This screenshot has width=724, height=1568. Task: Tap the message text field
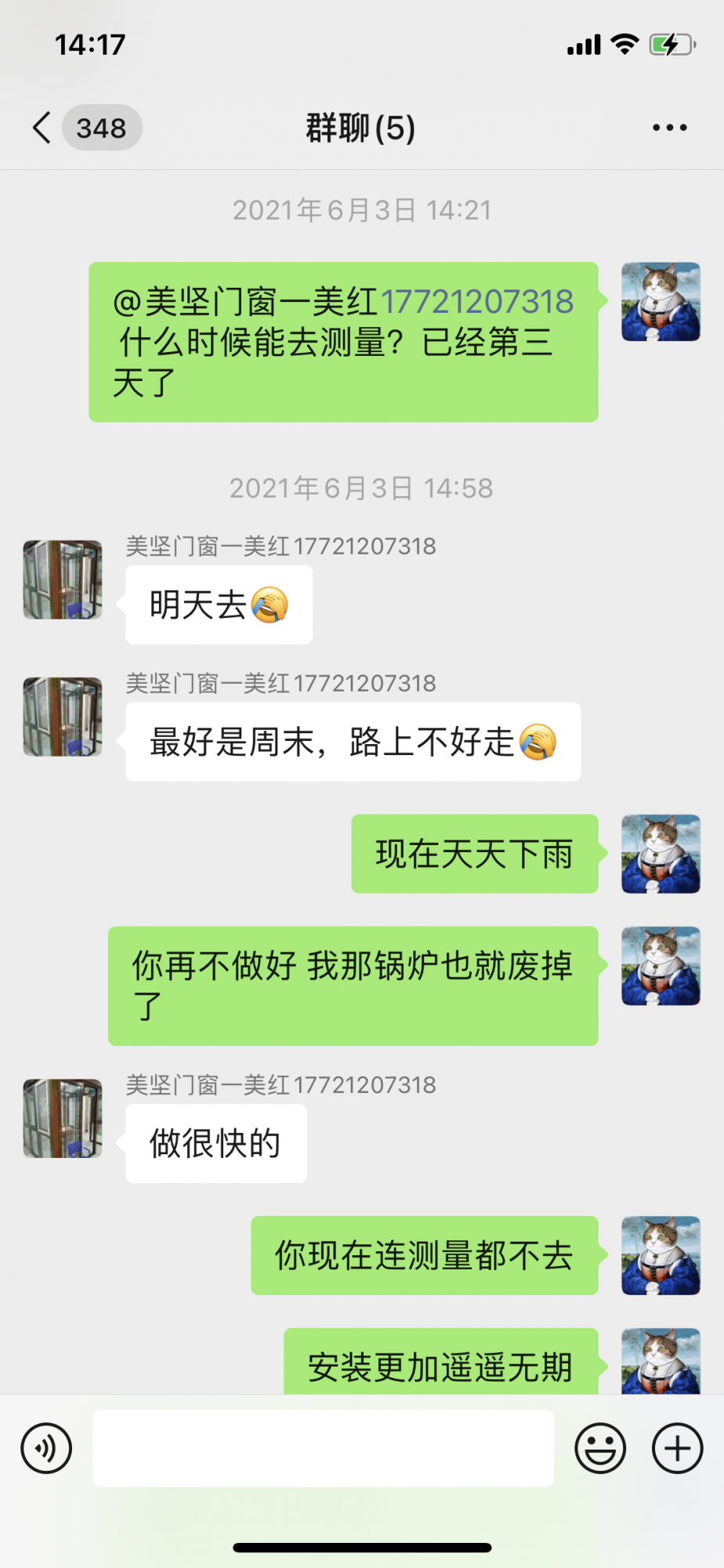click(323, 1448)
